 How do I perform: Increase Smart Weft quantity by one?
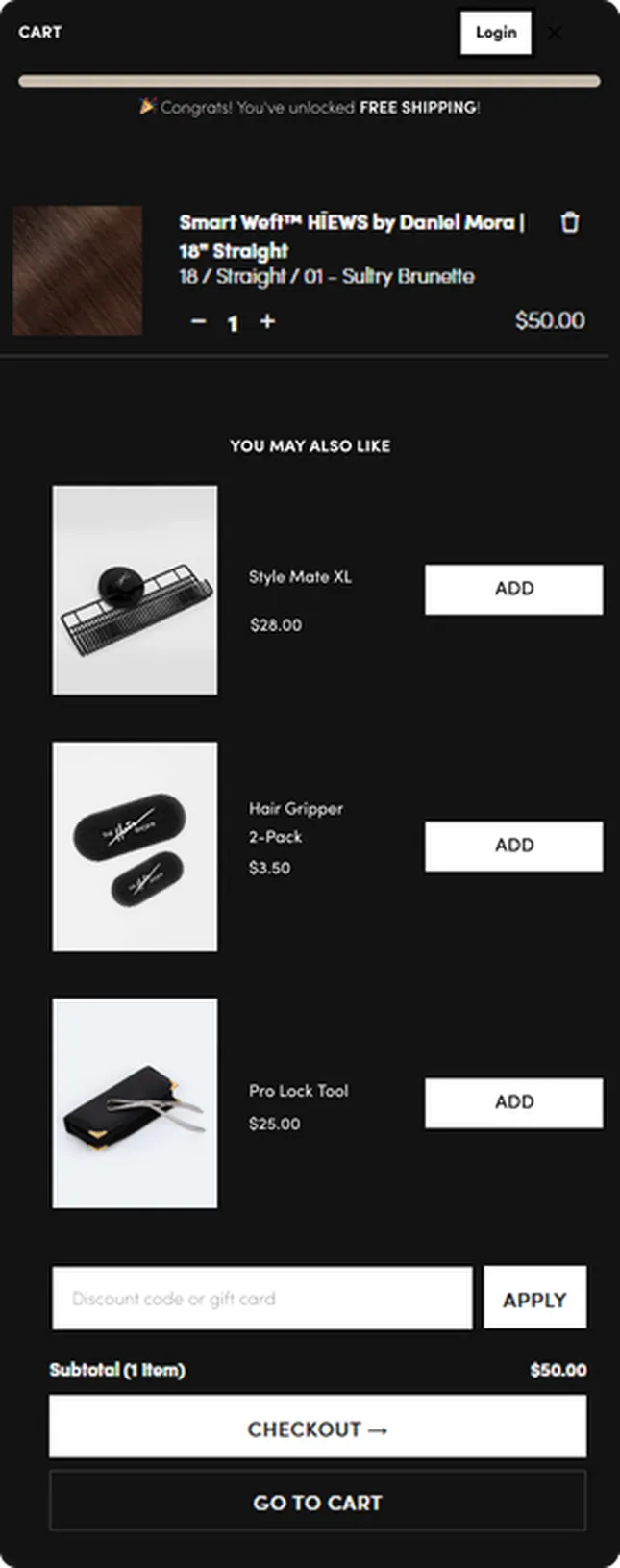[x=268, y=321]
